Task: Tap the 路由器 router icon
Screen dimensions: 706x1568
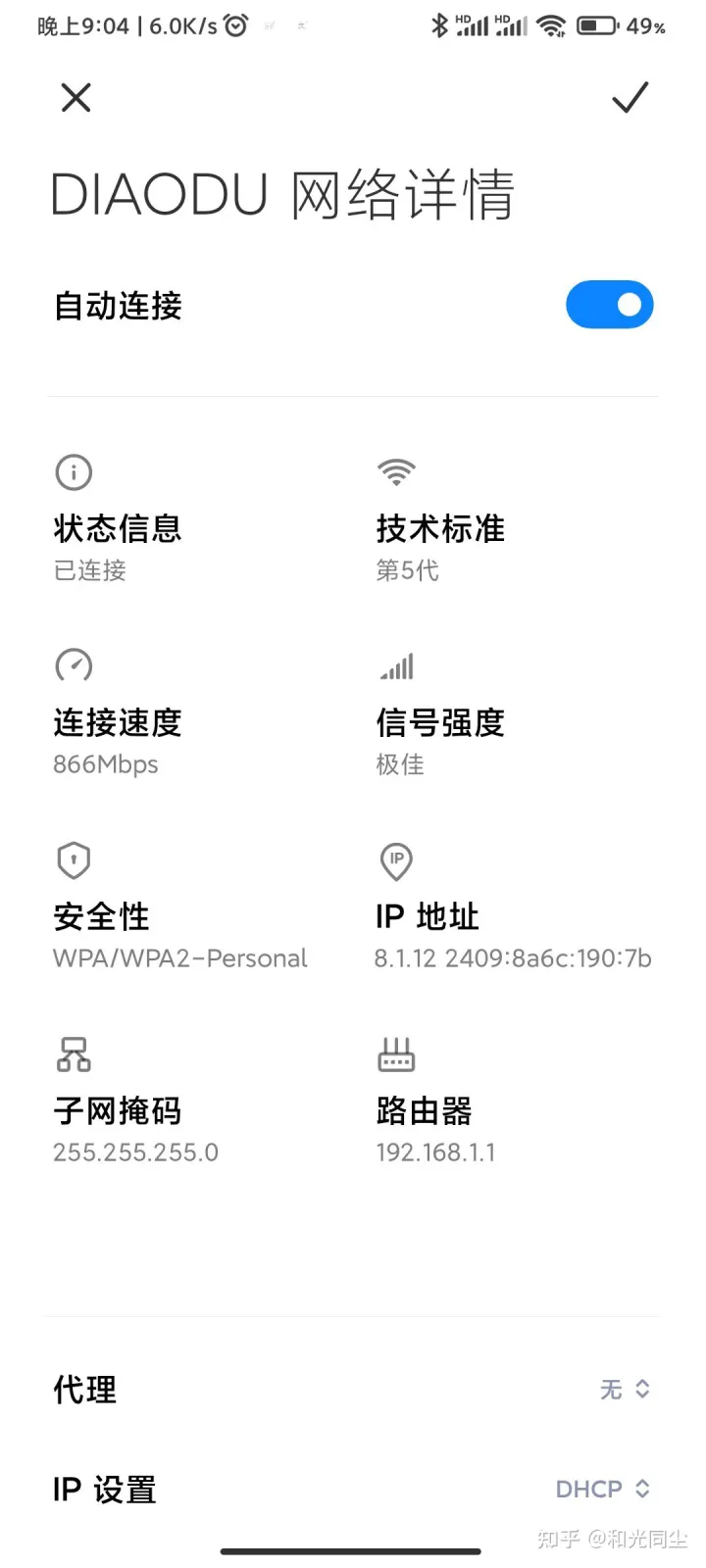Action: click(396, 1053)
